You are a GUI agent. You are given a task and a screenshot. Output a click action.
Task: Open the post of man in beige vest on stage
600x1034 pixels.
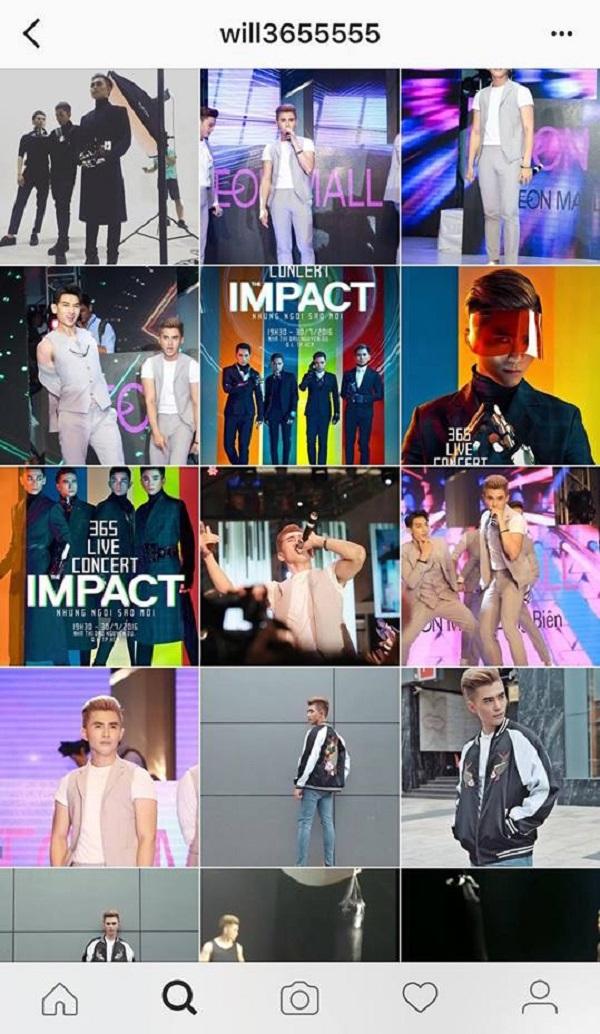(99, 767)
